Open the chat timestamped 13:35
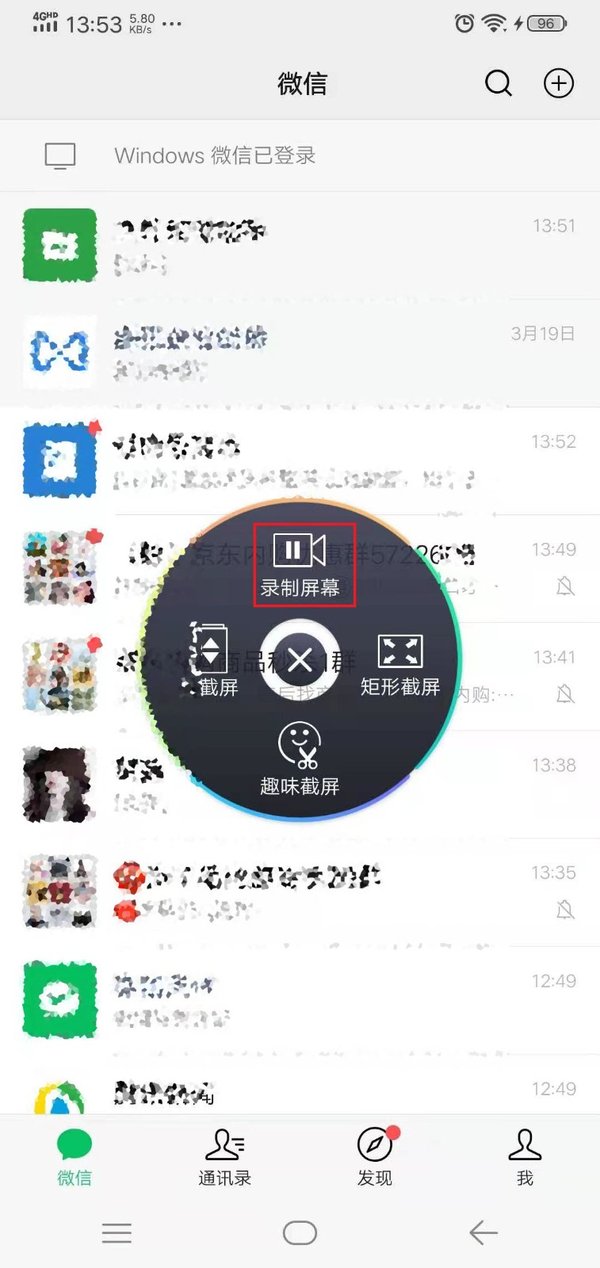600x1268 pixels. pyautogui.click(x=300, y=892)
